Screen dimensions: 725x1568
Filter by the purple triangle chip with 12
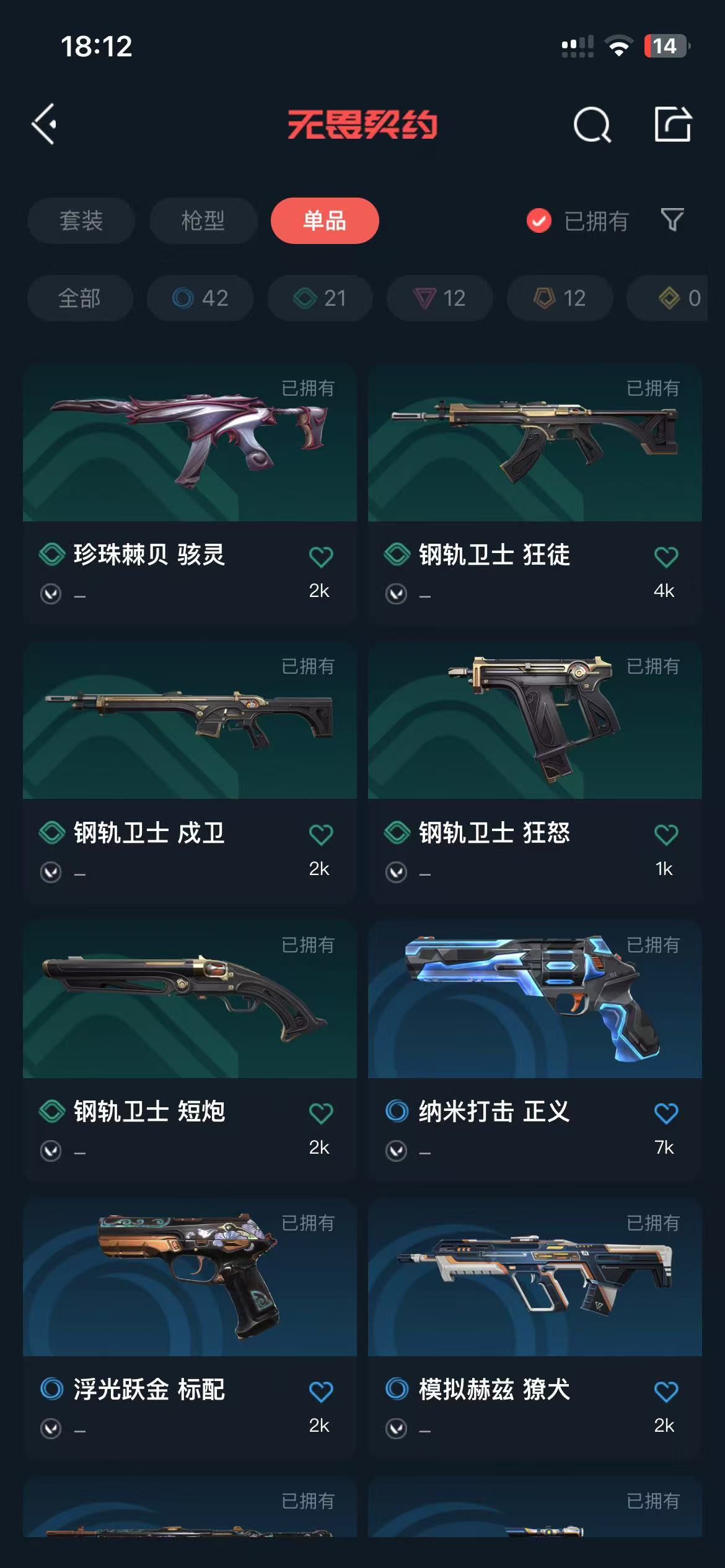pyautogui.click(x=440, y=298)
